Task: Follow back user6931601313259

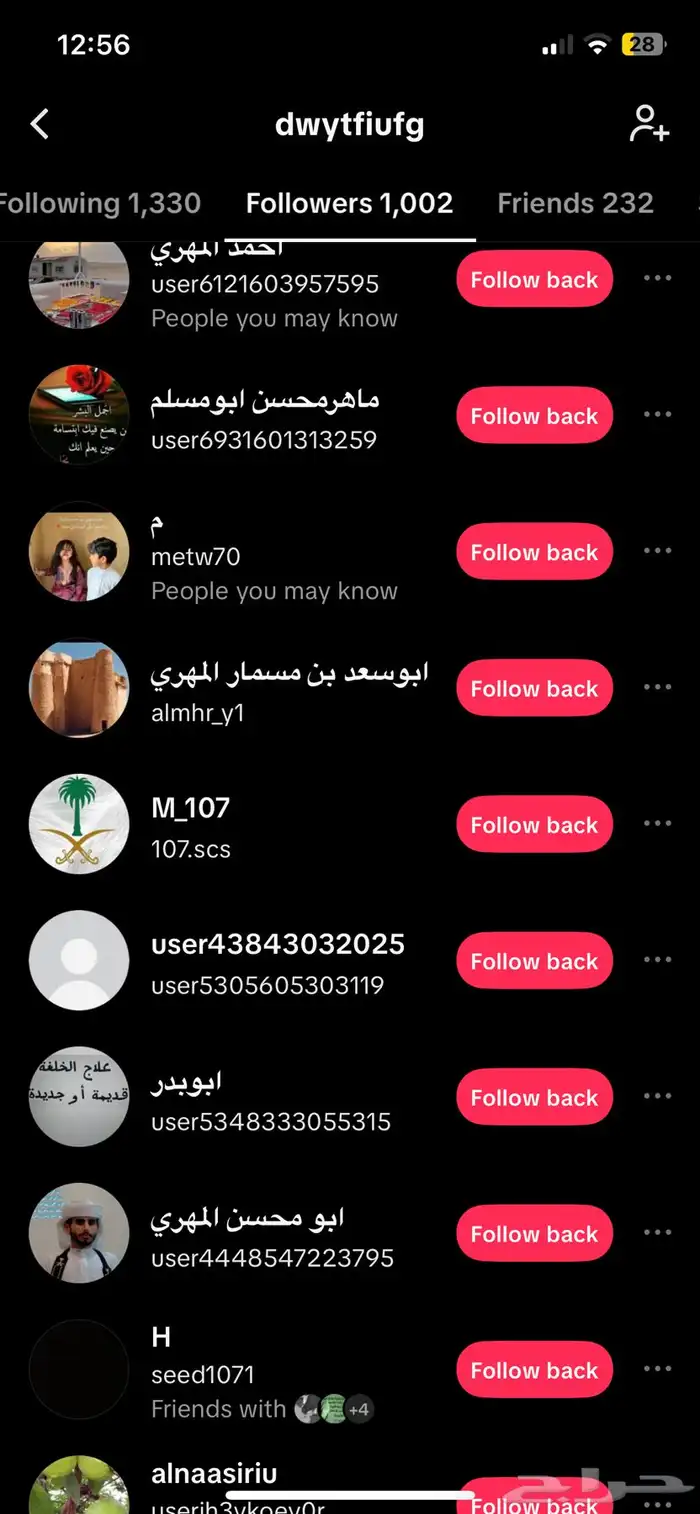Action: pyautogui.click(x=534, y=416)
